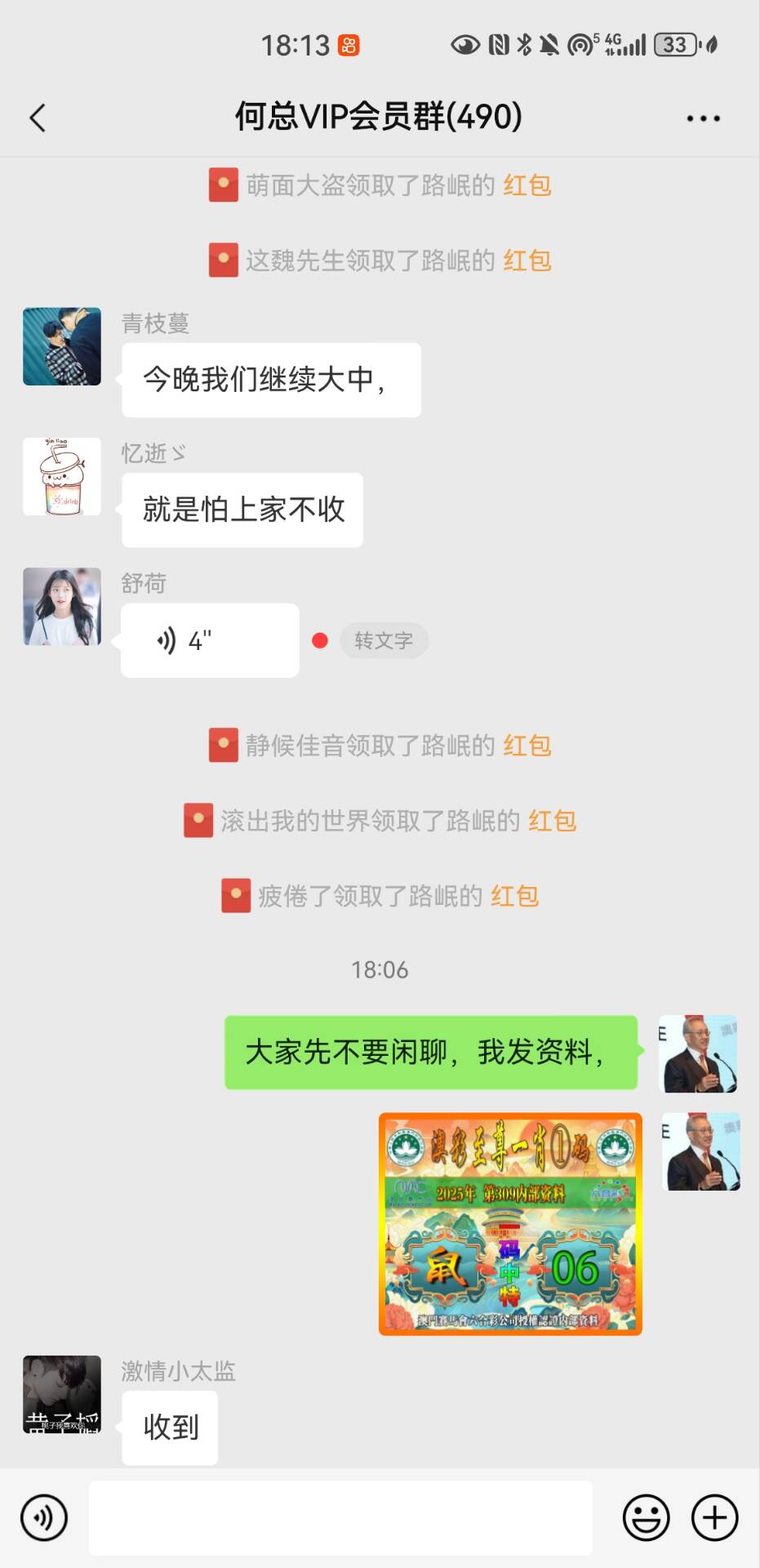
Task: Open the emoji sticker panel
Action: [646, 1518]
